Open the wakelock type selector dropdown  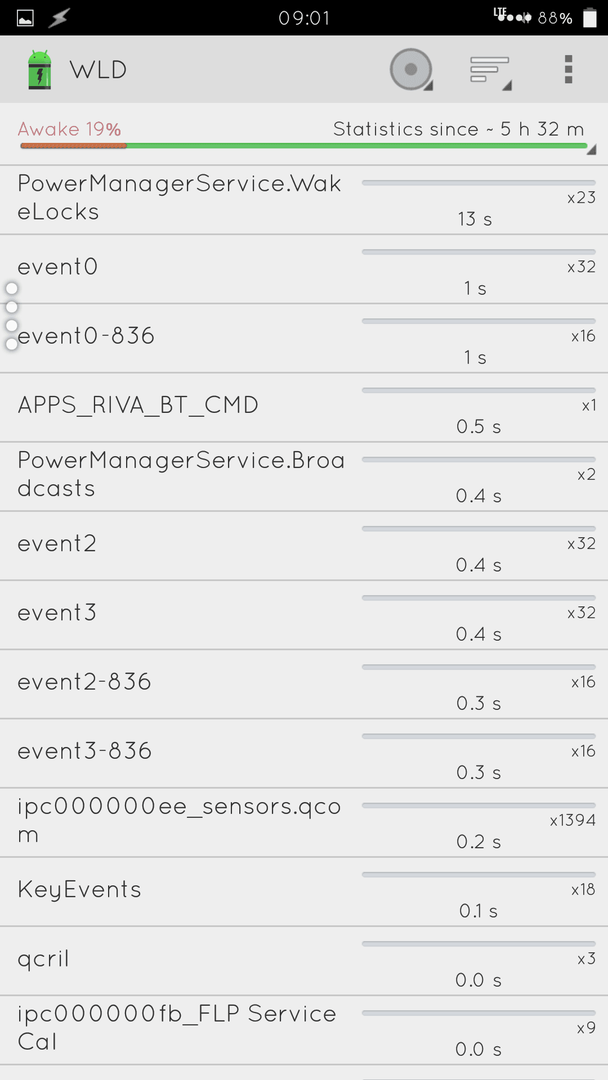[411, 70]
